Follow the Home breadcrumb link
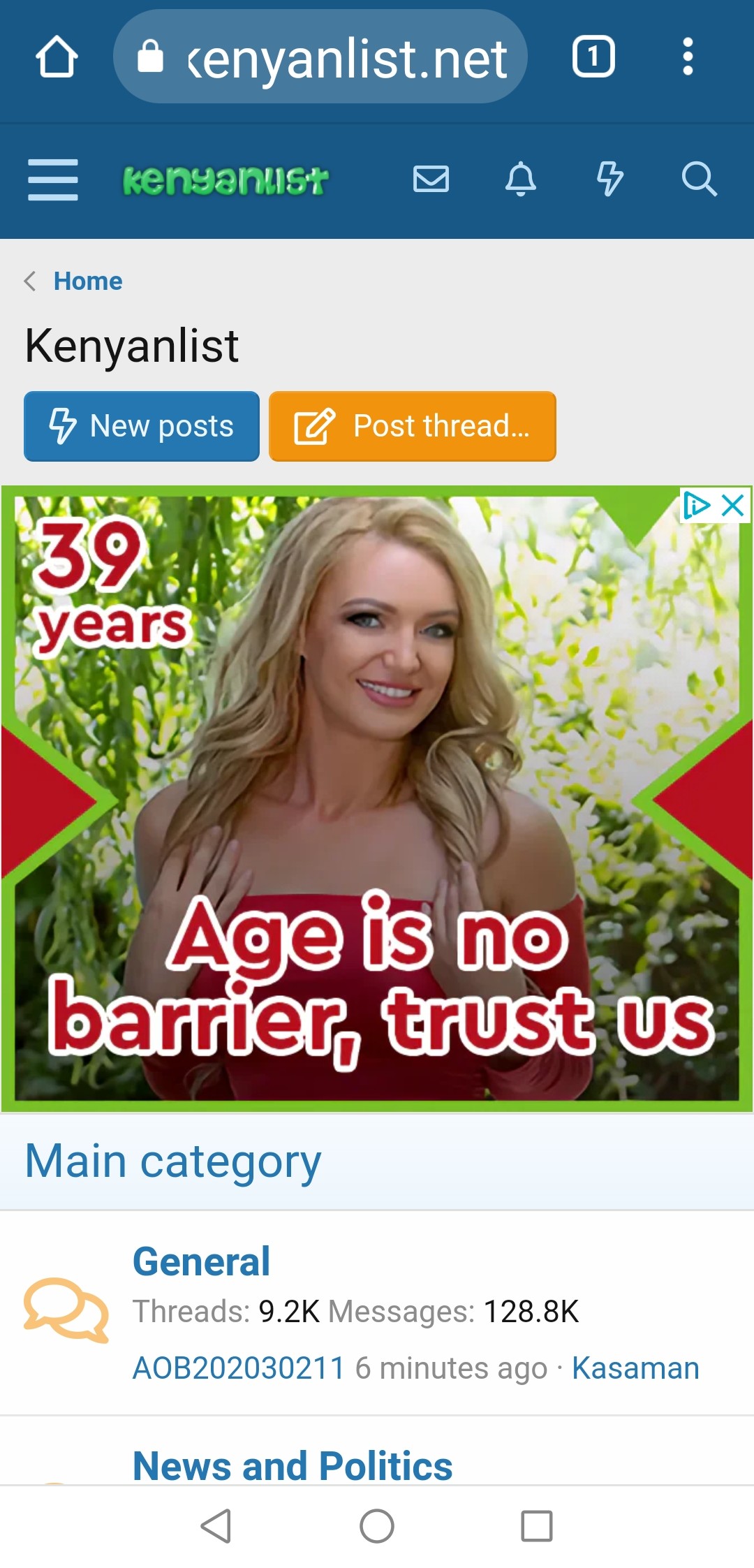 coord(88,281)
